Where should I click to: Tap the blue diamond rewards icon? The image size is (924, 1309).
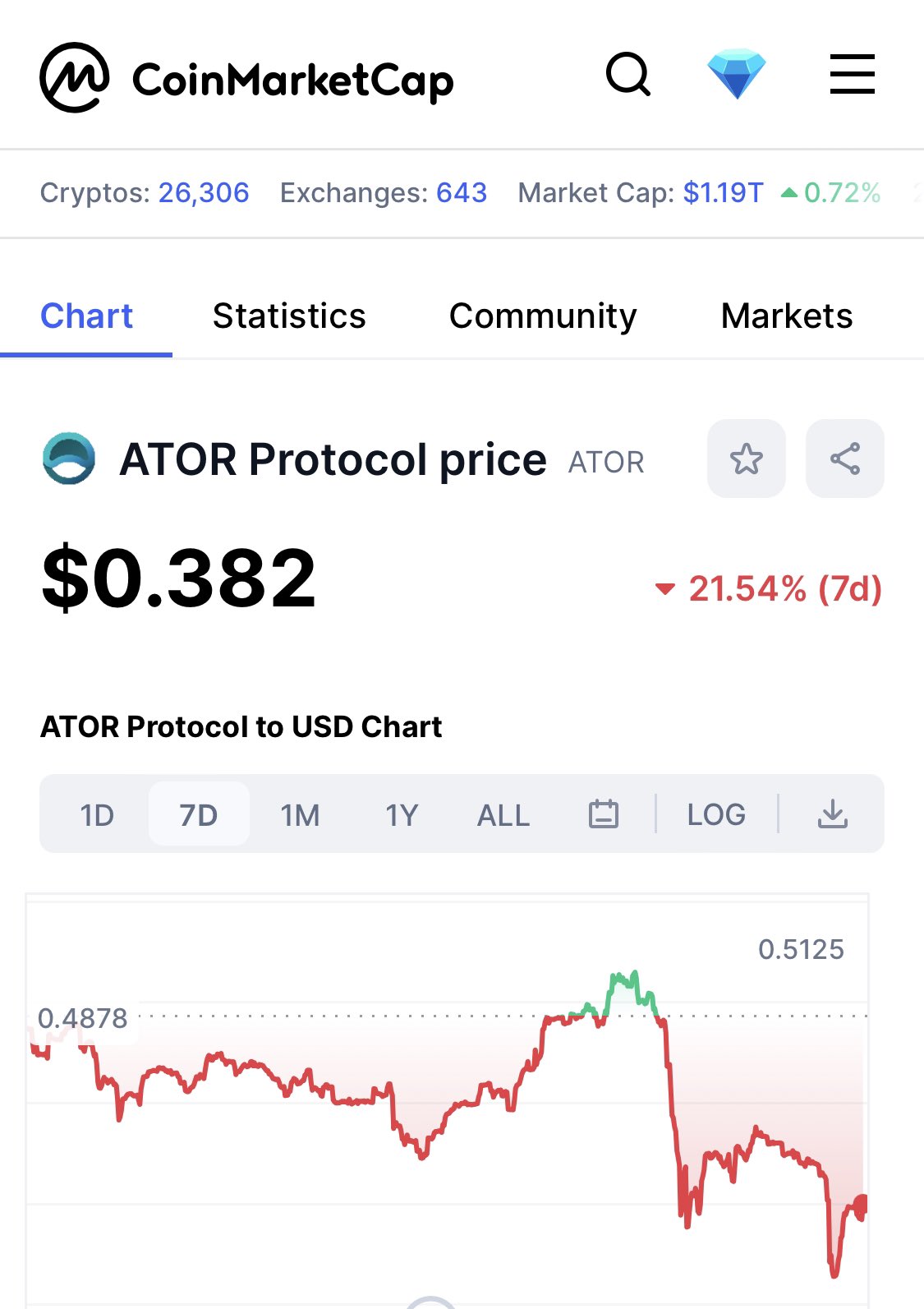(737, 75)
